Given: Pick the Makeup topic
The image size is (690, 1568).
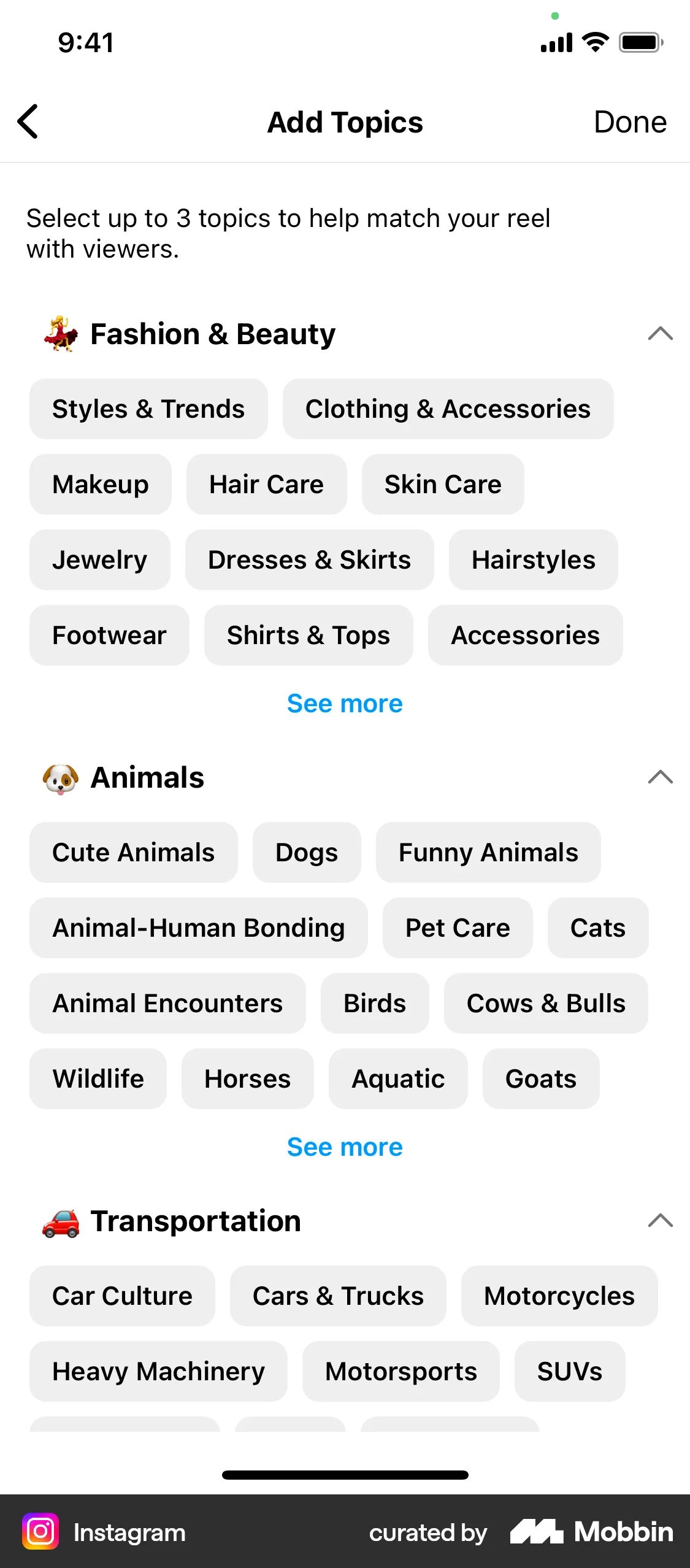Looking at the screenshot, I should (101, 485).
